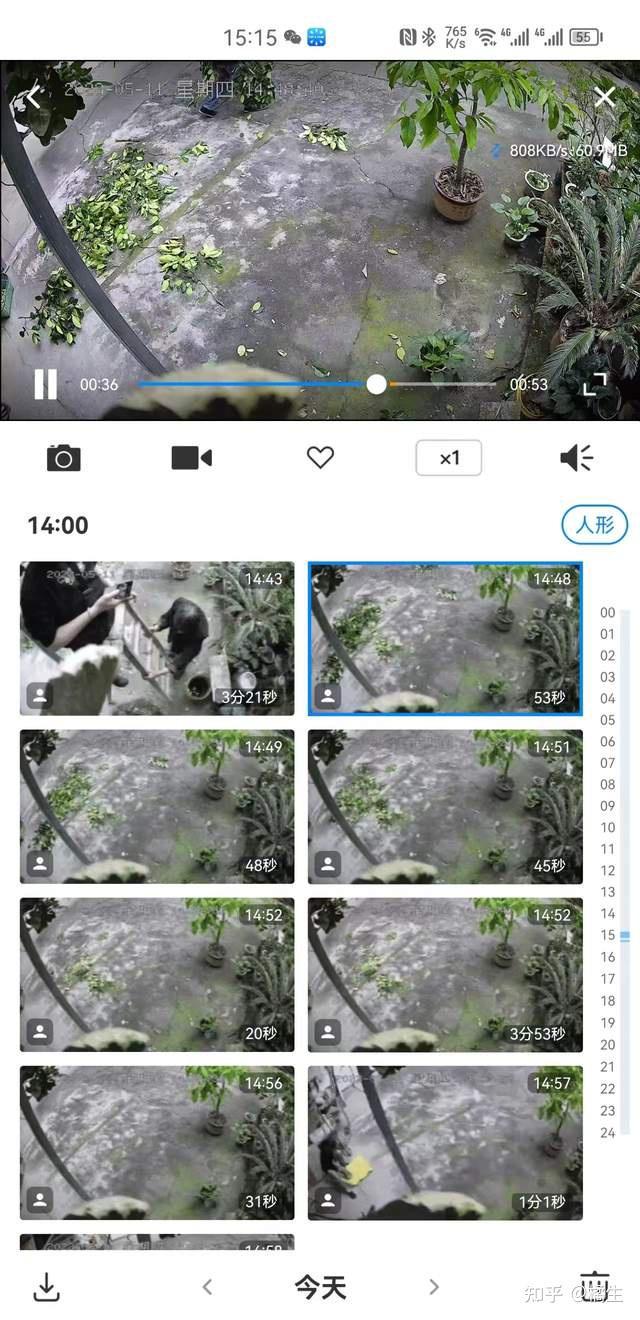This screenshot has height=1320, width=640.
Task: Take a snapshot with the camera icon
Action: tap(64, 458)
